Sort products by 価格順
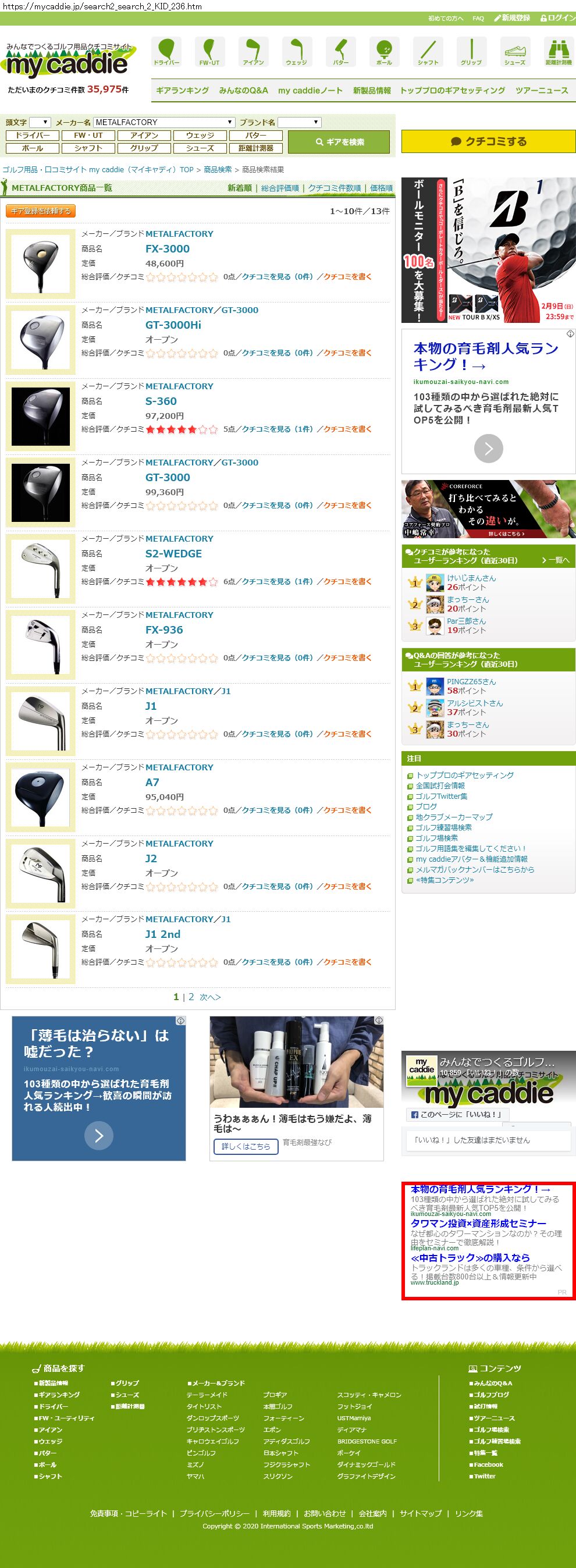This screenshot has height=1568, width=576. click(x=381, y=188)
